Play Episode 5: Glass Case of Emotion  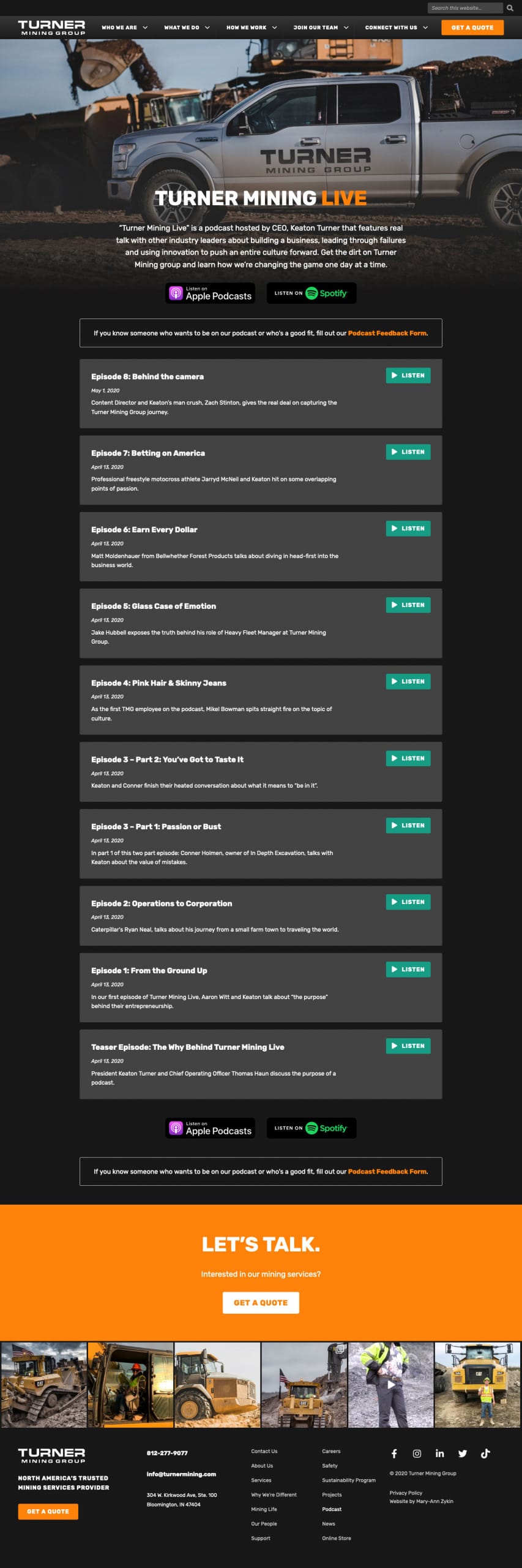(408, 605)
